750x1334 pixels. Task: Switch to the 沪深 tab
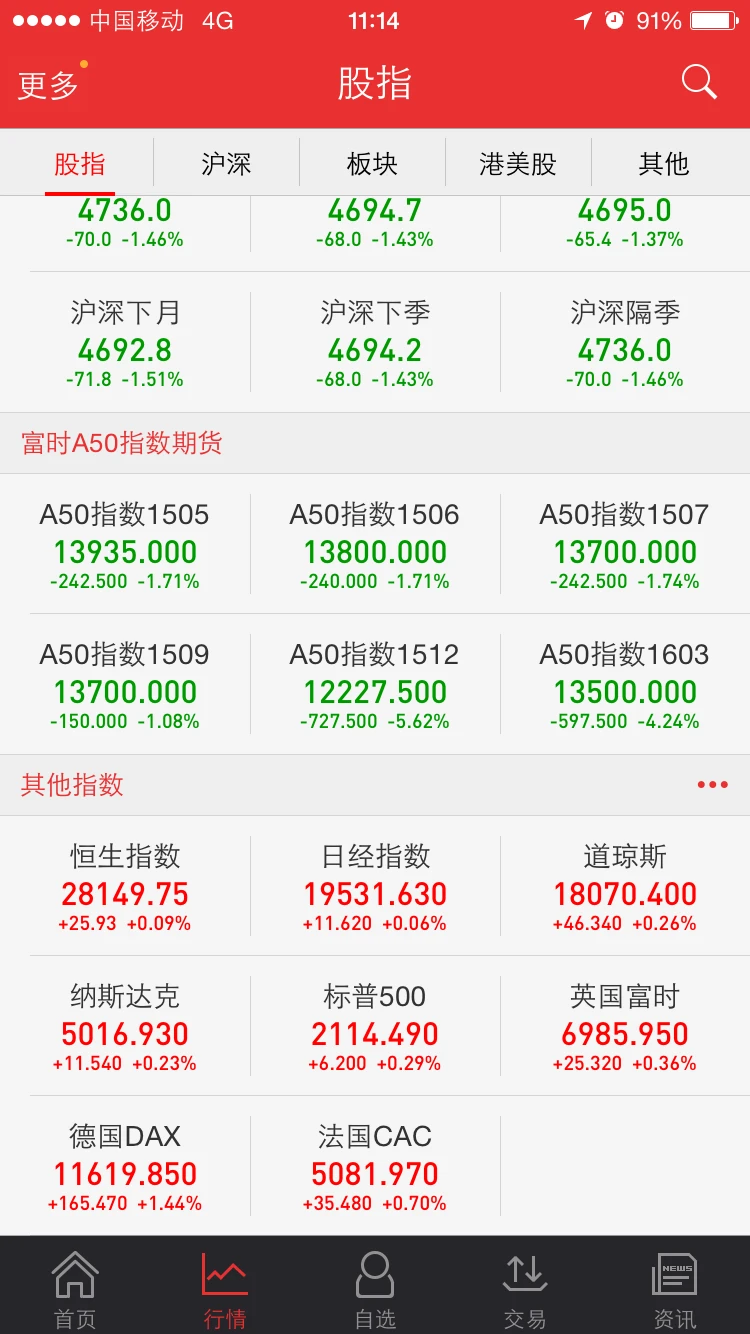click(226, 164)
